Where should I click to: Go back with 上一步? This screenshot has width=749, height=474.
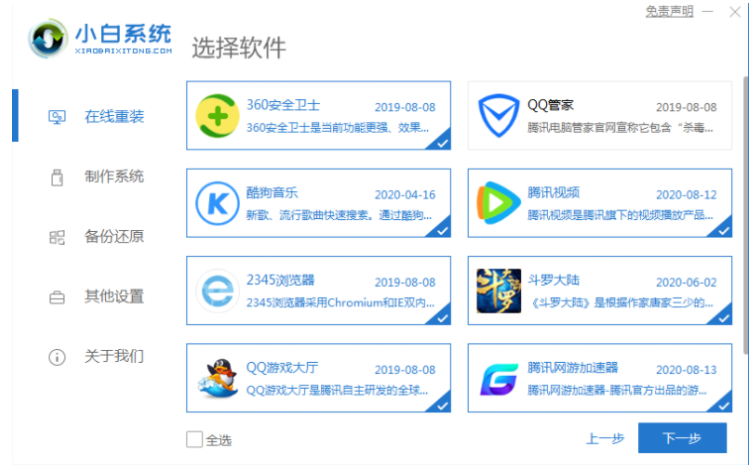[605, 438]
